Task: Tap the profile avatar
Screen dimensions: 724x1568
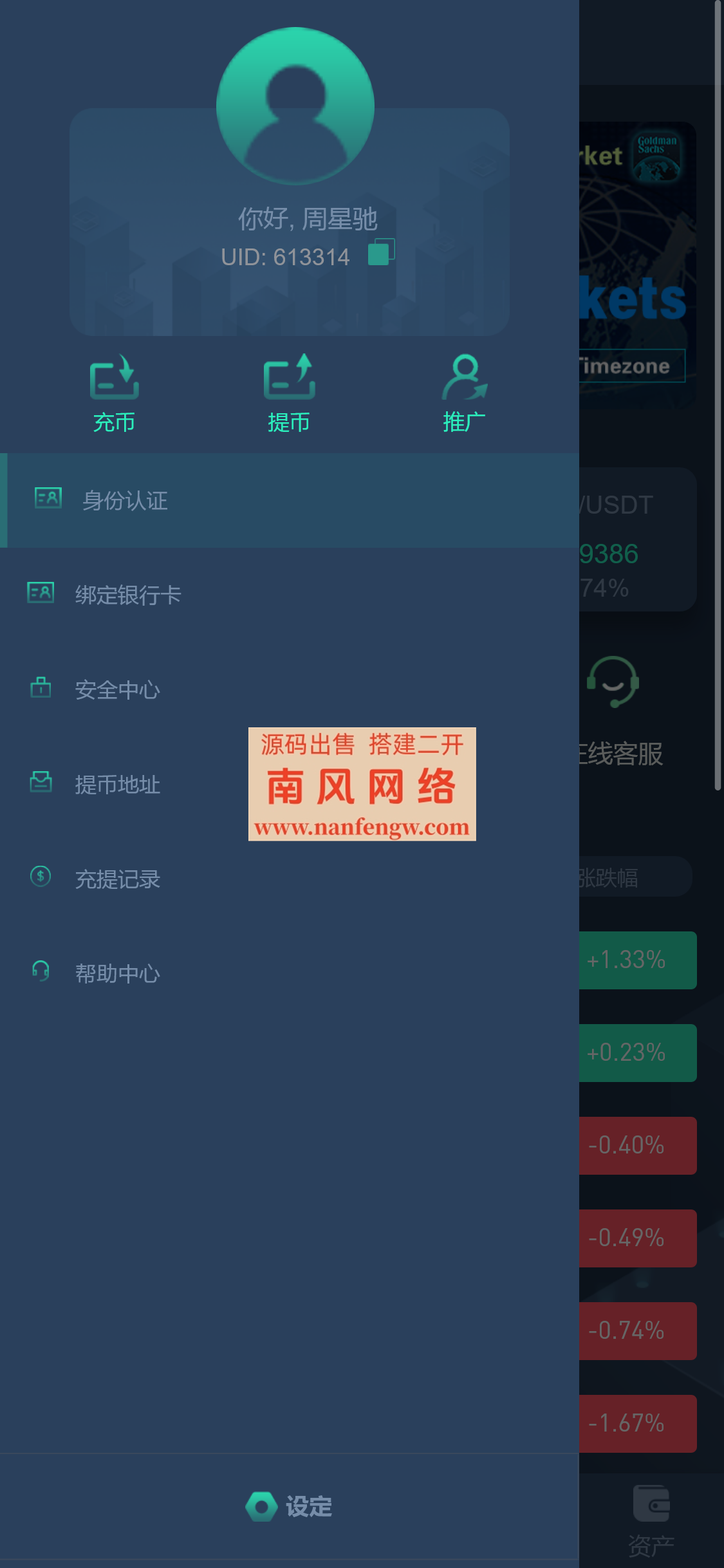Action: pyautogui.click(x=295, y=106)
